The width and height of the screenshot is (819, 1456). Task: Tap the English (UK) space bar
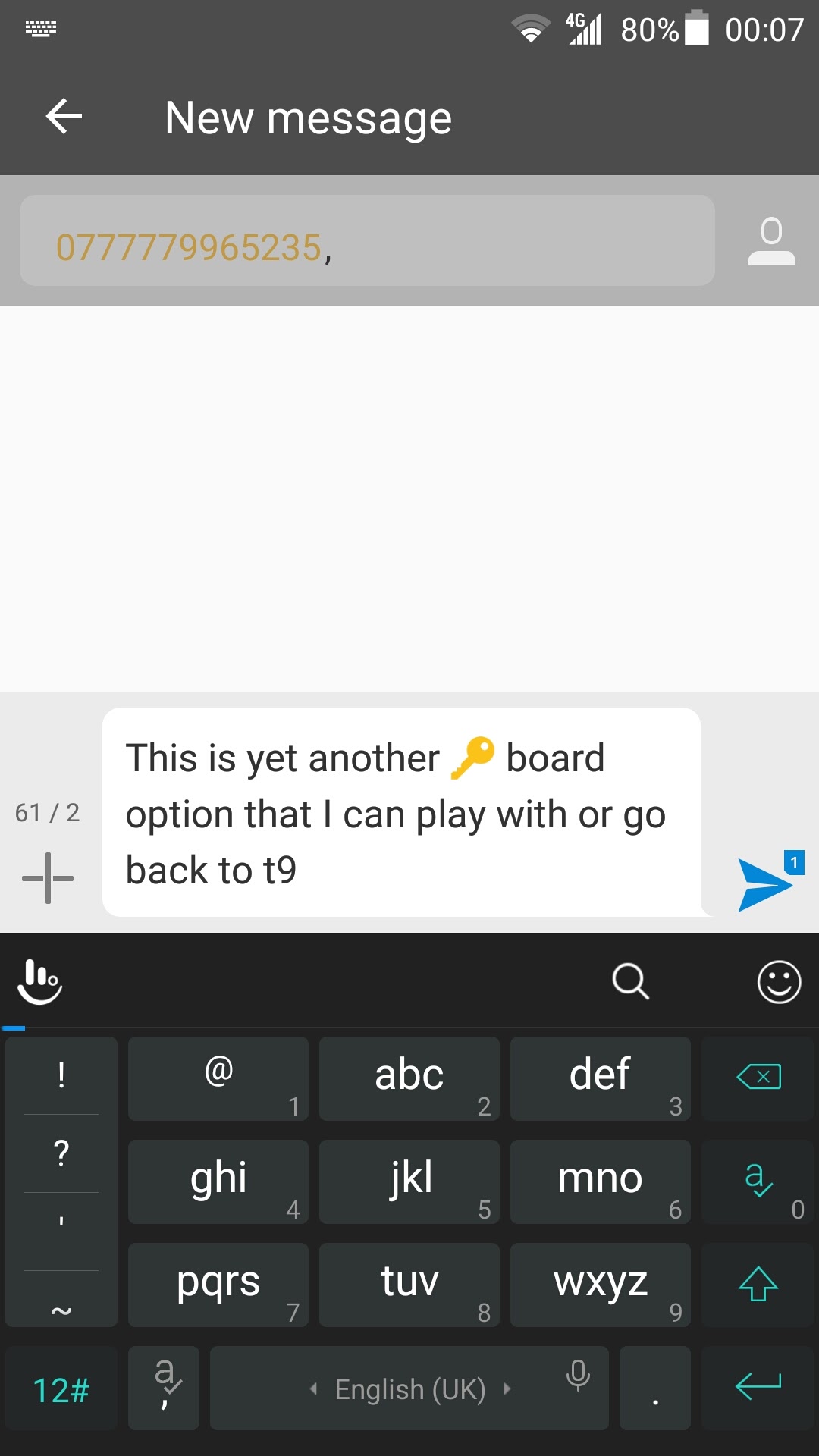[409, 1389]
